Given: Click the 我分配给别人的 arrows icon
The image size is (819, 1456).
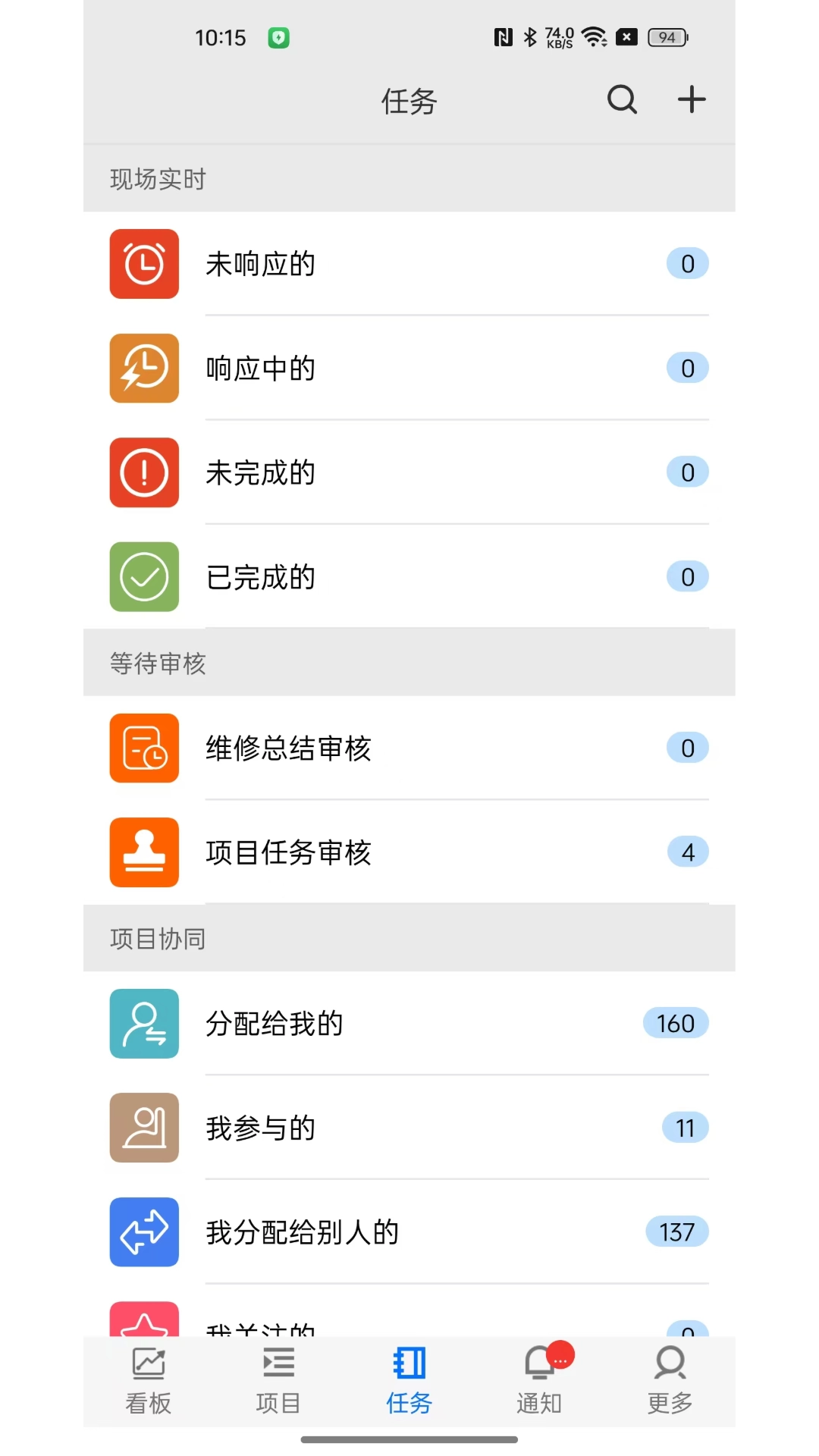Looking at the screenshot, I should (143, 1232).
